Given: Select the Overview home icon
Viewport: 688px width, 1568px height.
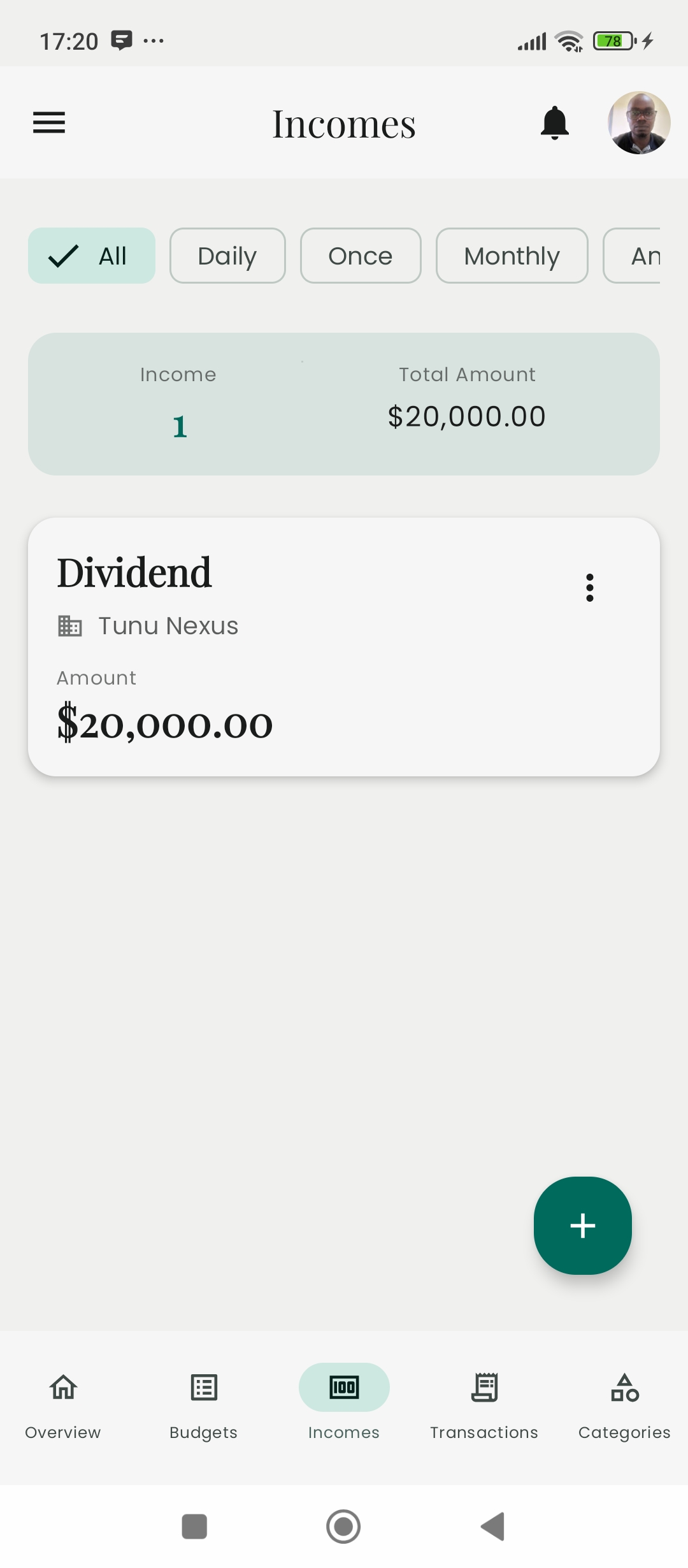Looking at the screenshot, I should [63, 1386].
